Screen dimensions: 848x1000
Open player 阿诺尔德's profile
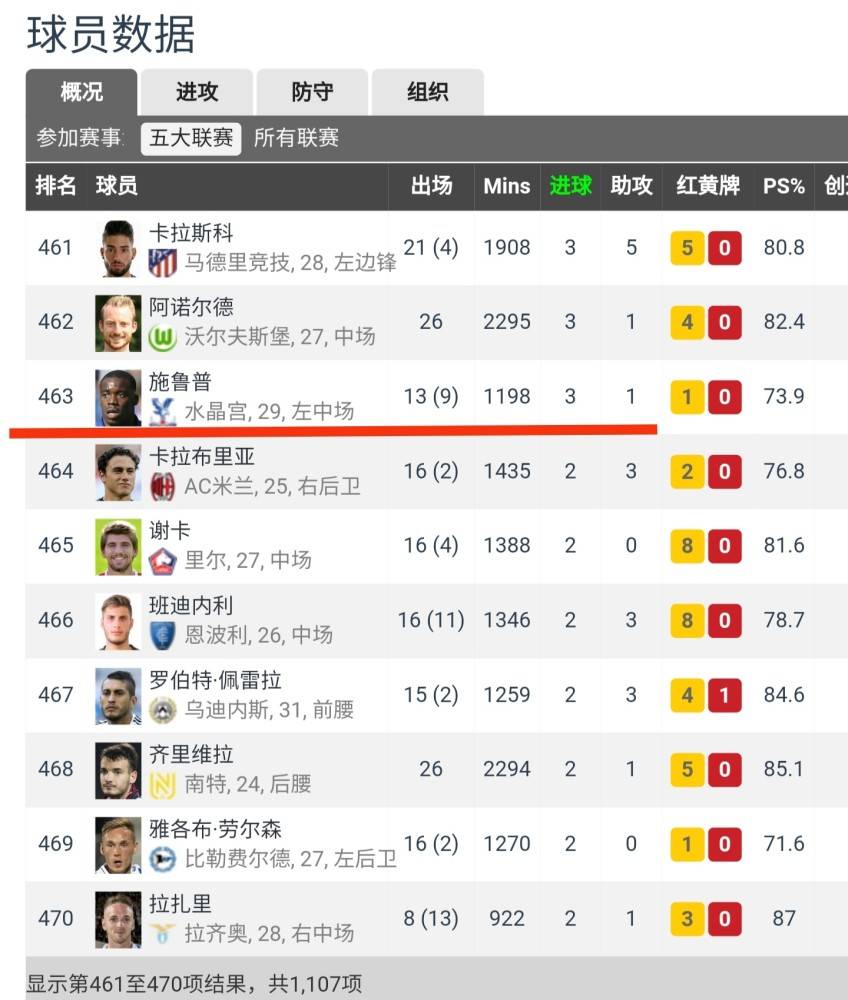click(x=191, y=307)
